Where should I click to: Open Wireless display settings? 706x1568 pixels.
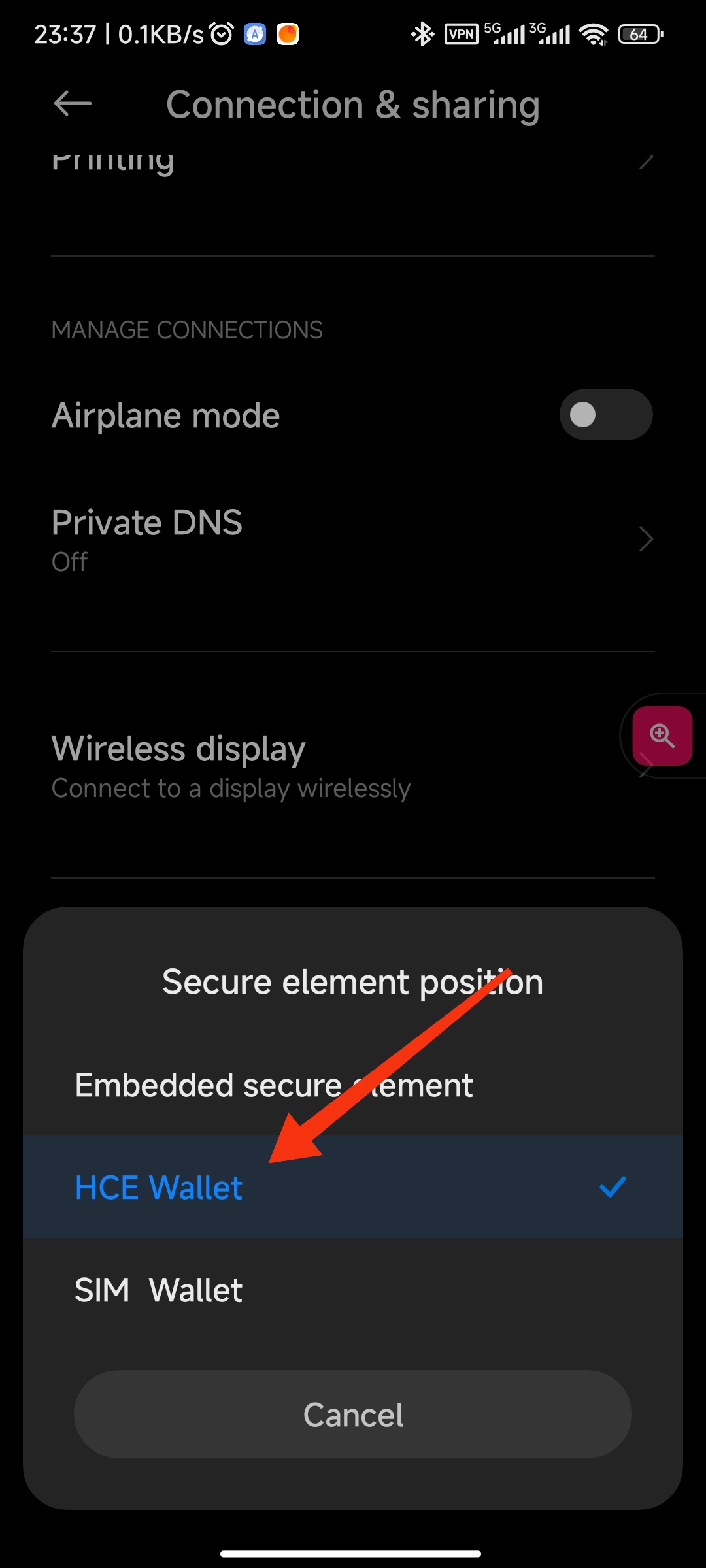[x=353, y=766]
